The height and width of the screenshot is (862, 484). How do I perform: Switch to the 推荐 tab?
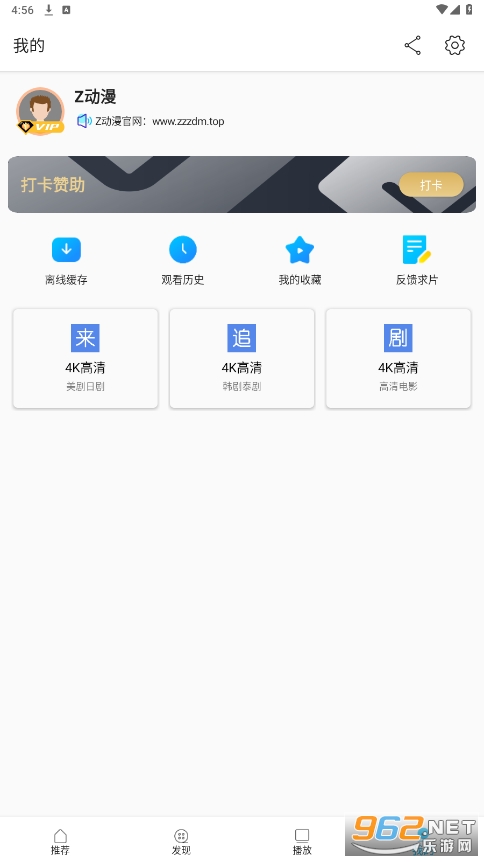(x=60, y=842)
